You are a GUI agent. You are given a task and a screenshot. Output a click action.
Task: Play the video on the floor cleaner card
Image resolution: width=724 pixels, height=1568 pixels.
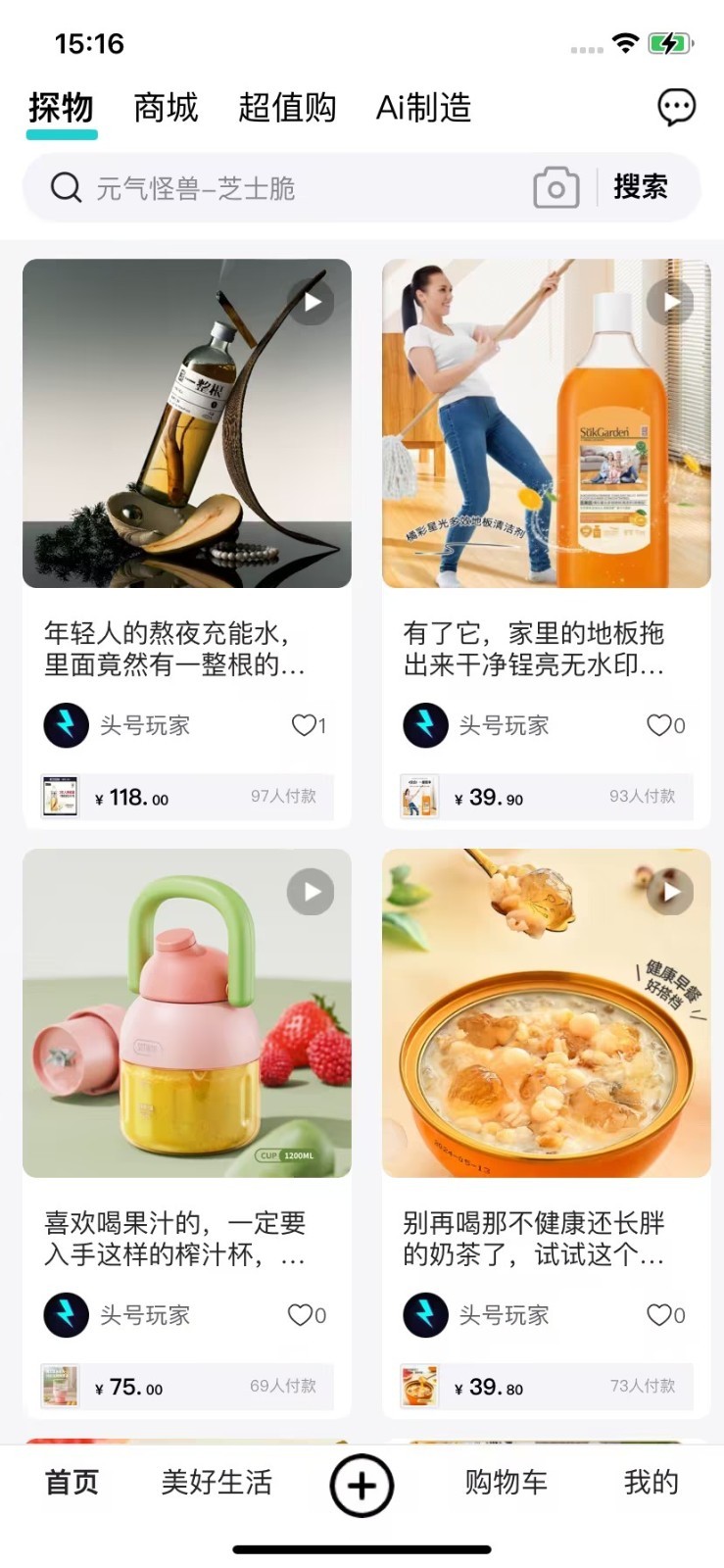(x=668, y=301)
